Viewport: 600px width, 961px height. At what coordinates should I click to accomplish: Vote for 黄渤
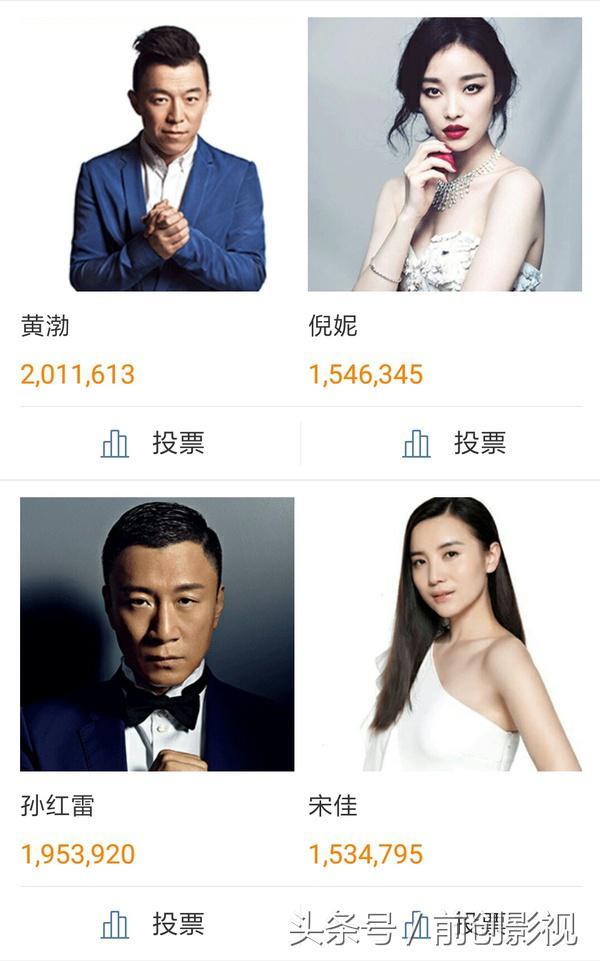[x=153, y=443]
